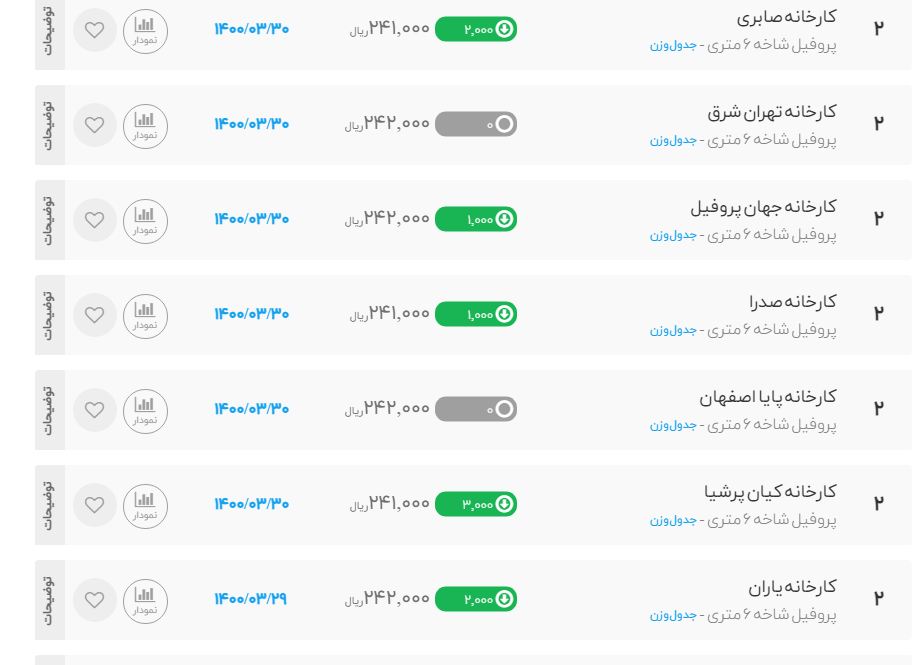Image resolution: width=923 pixels, height=665 pixels.
Task: Open جدول وزن link for کارخانه صدرا
Action: [673, 330]
